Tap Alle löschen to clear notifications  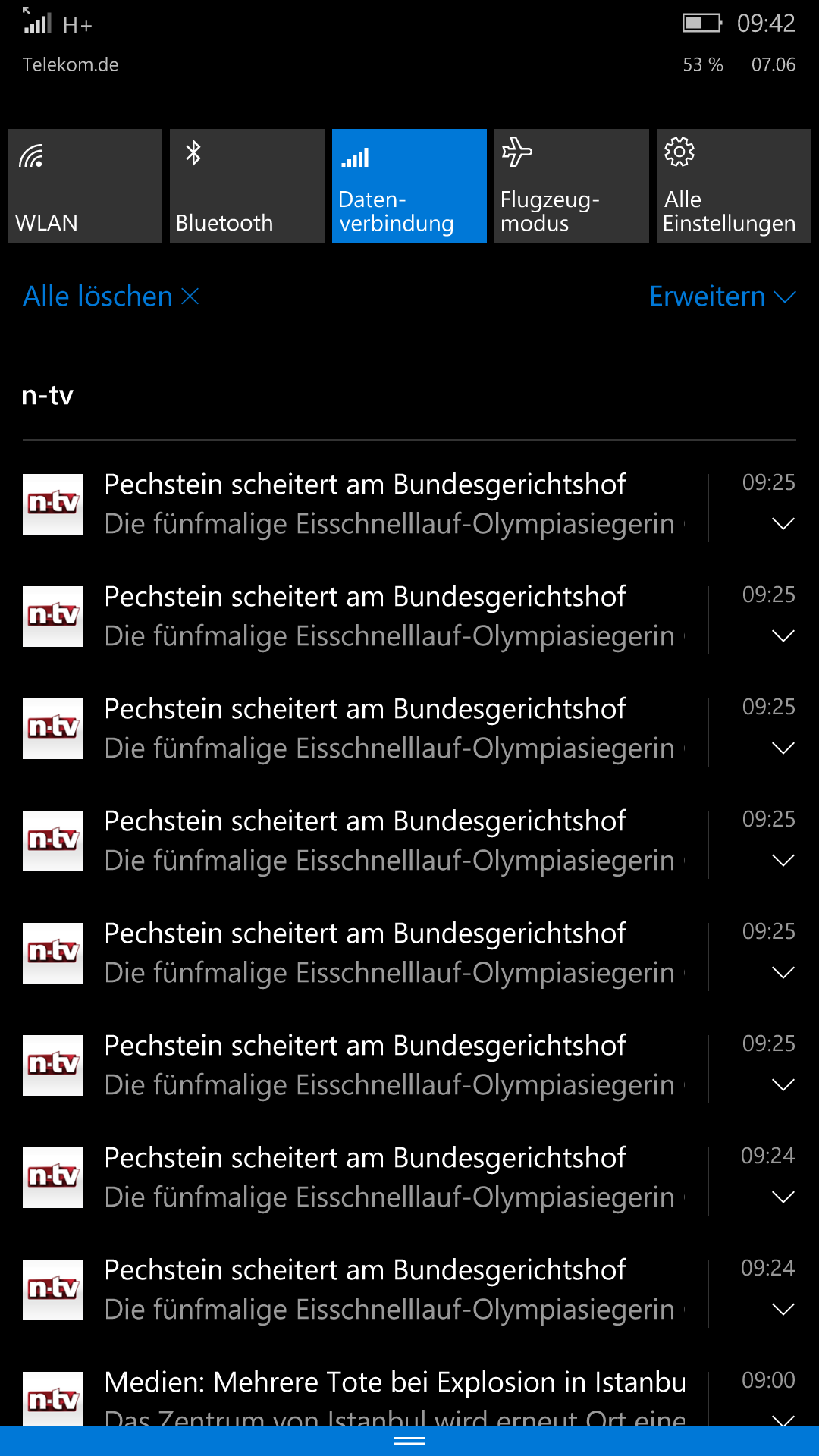click(111, 297)
